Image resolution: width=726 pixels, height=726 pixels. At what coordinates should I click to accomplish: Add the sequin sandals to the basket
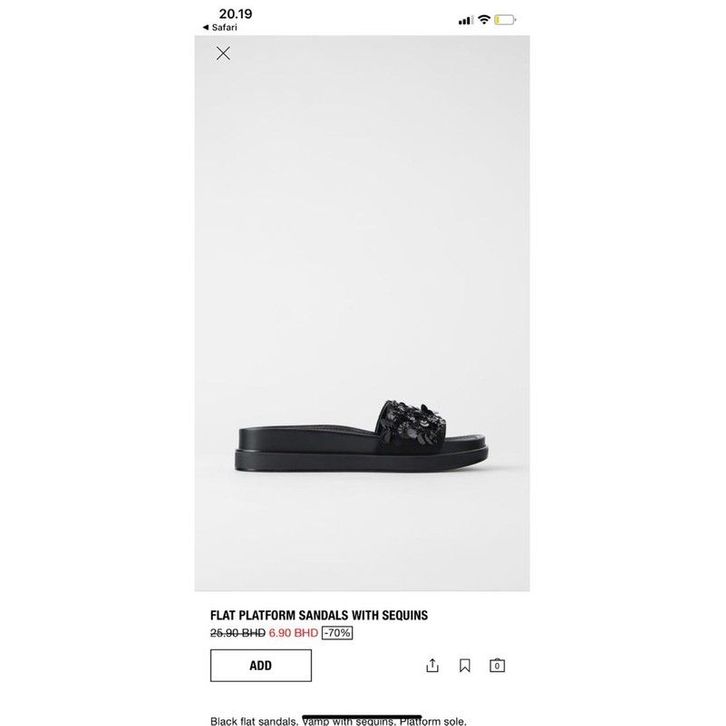pos(260,665)
